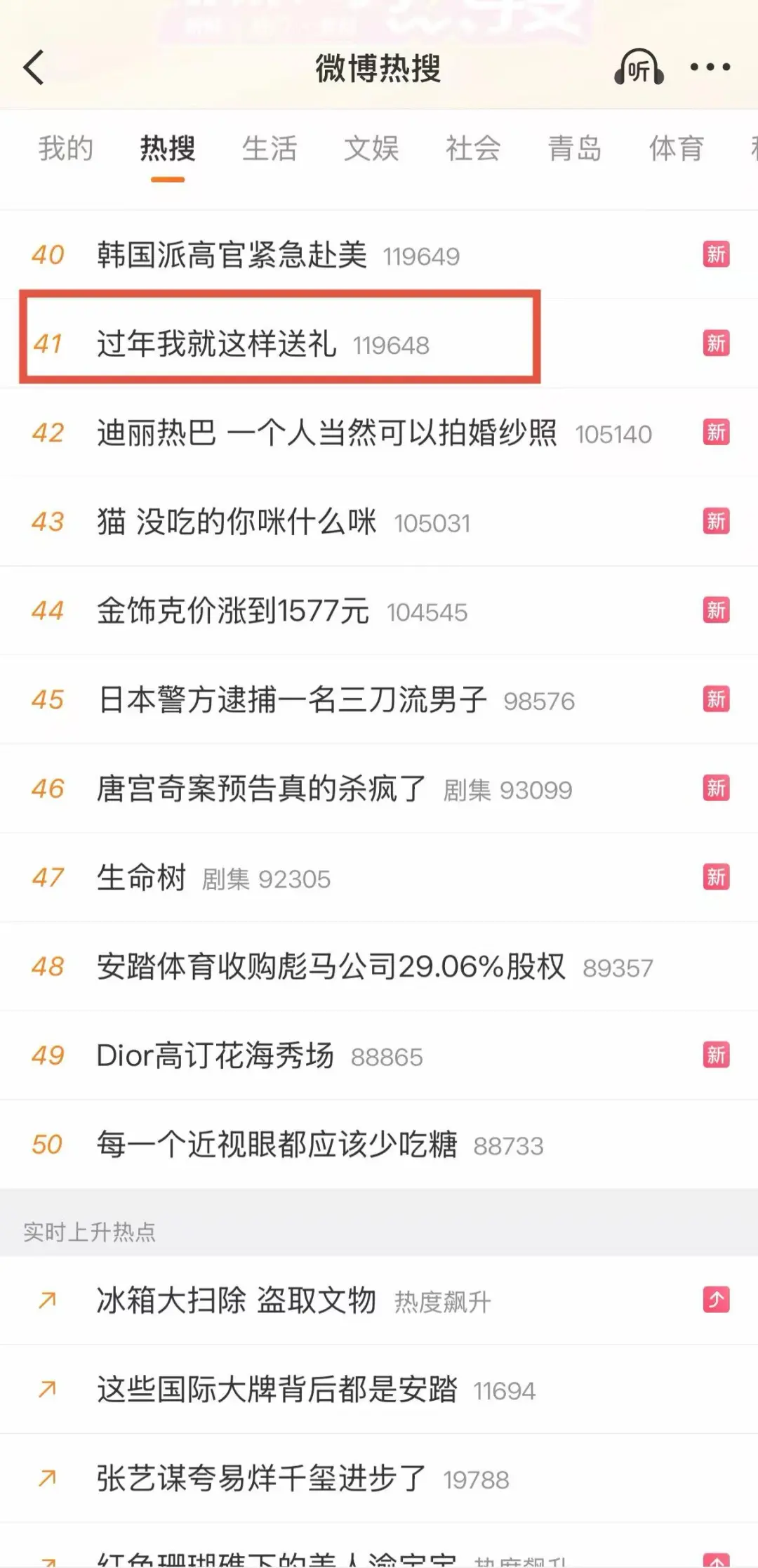Switch to the 生活 tab
758x1568 pixels.
point(270,149)
